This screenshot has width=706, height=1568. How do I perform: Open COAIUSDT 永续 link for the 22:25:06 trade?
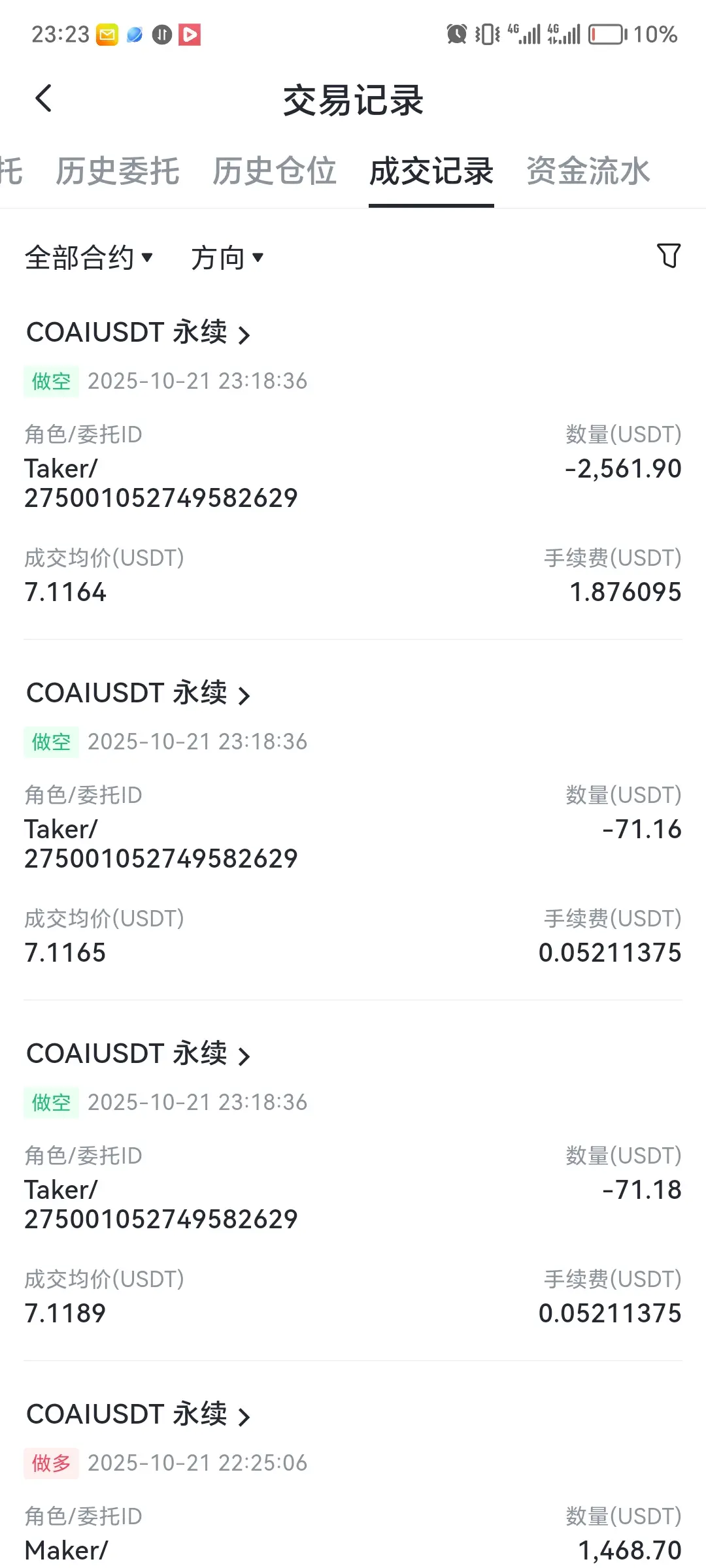coord(139,1414)
